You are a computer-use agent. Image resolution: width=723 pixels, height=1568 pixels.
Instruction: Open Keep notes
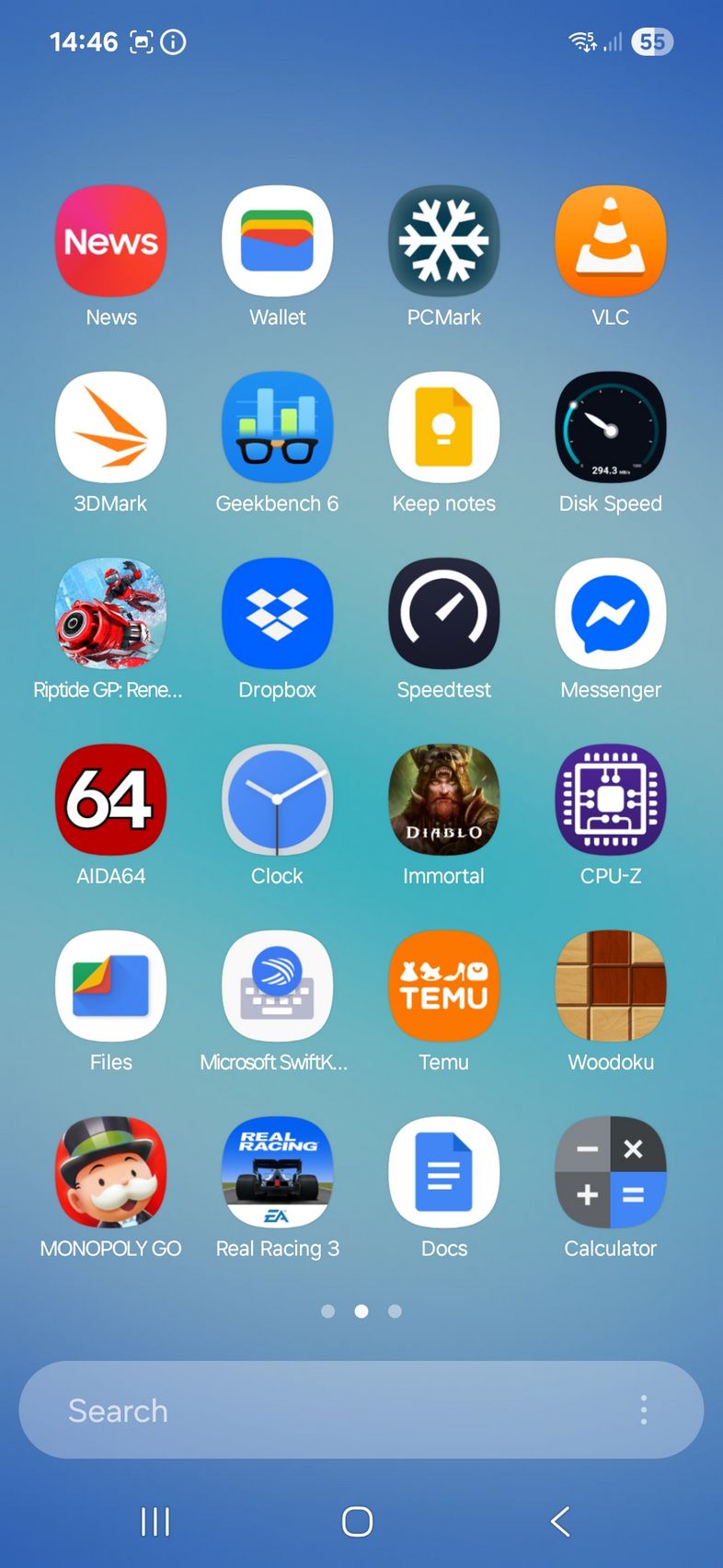(x=444, y=427)
